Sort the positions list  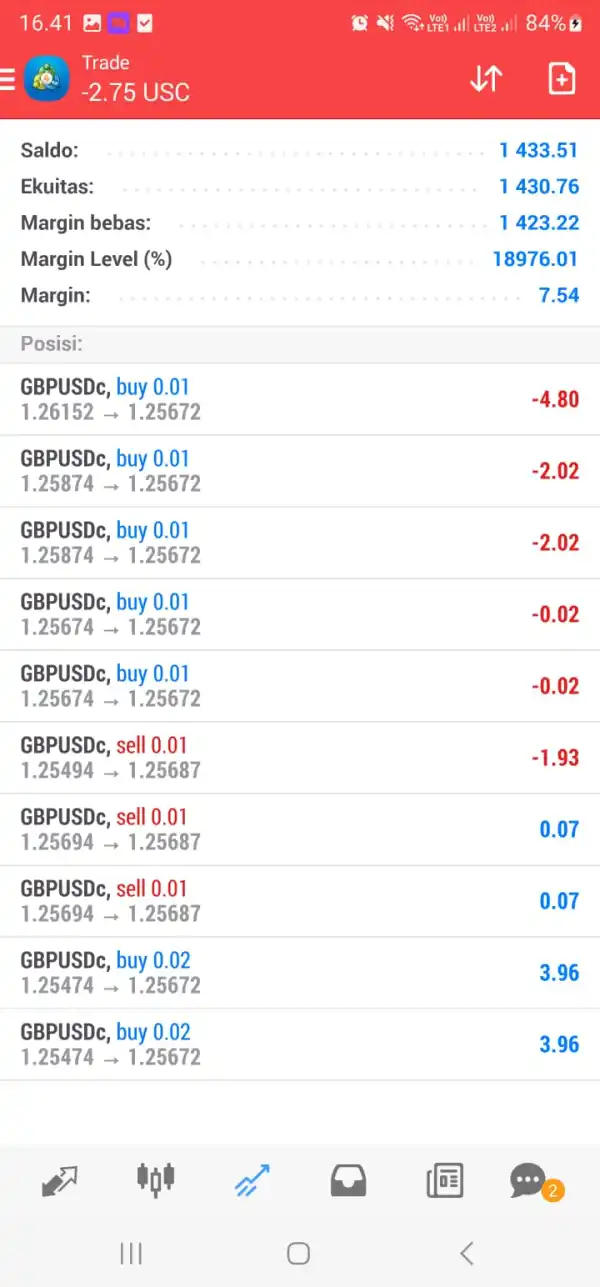486,79
